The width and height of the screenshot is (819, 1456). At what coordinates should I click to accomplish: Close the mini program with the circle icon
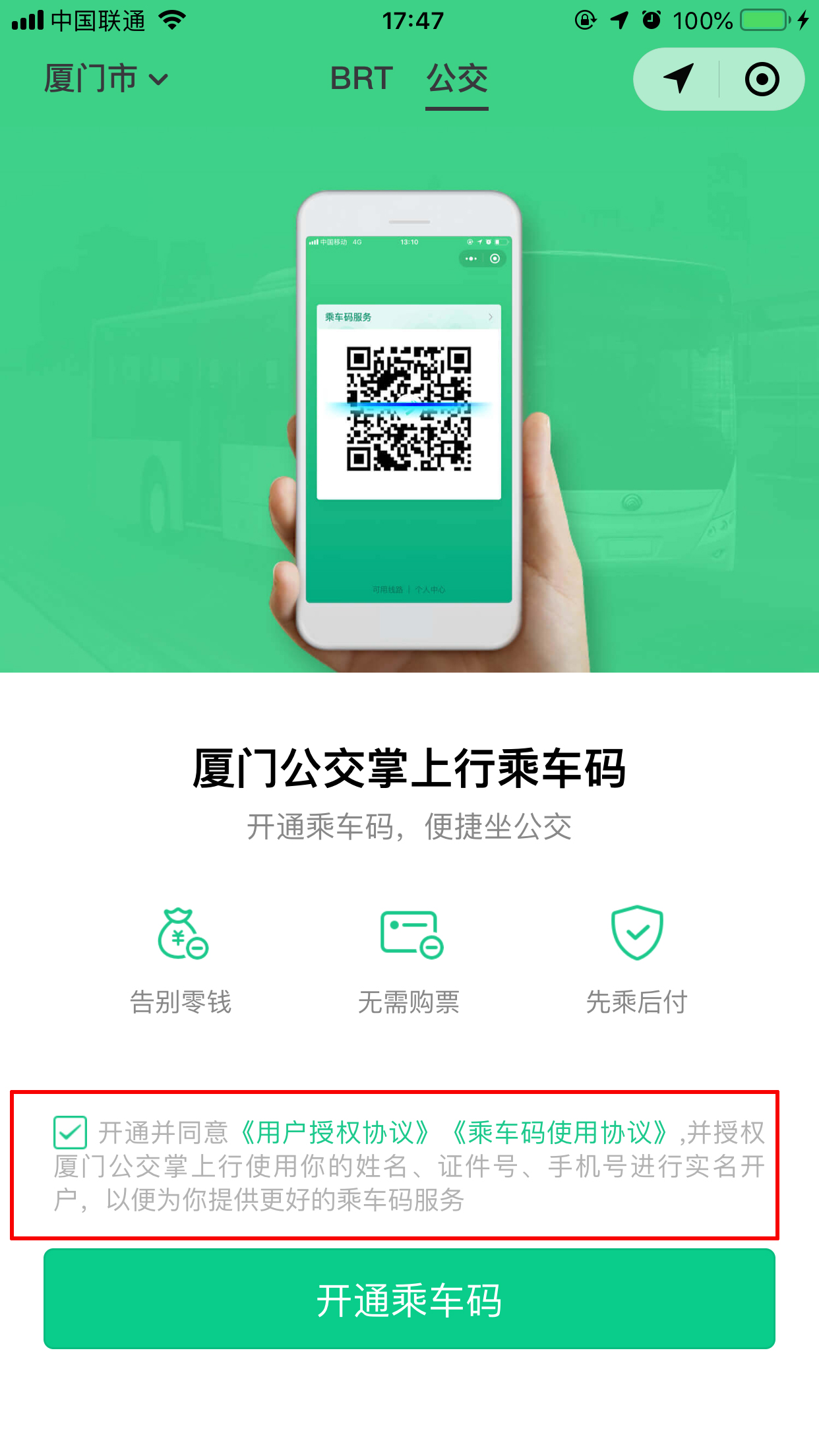pos(762,79)
